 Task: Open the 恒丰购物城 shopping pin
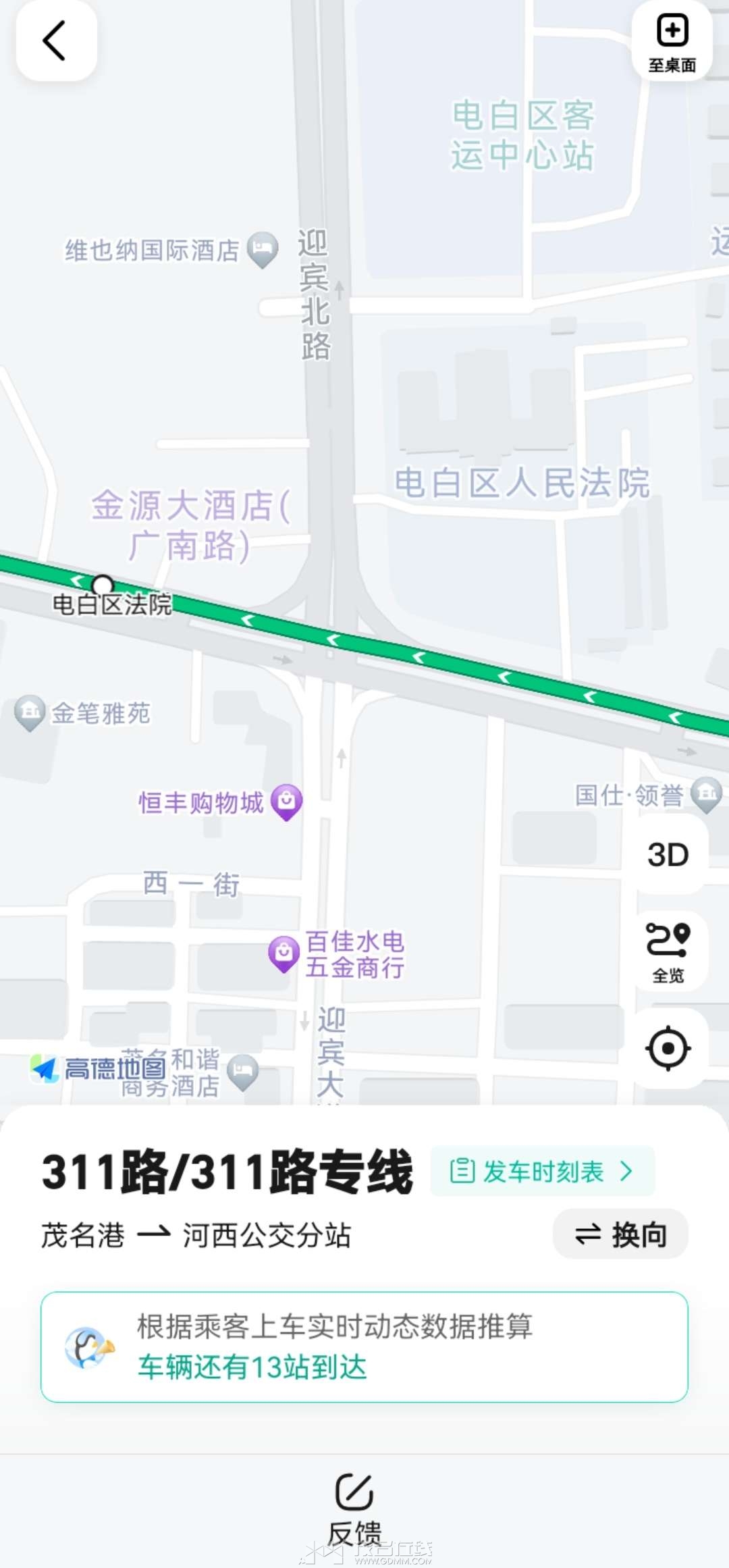click(x=287, y=801)
